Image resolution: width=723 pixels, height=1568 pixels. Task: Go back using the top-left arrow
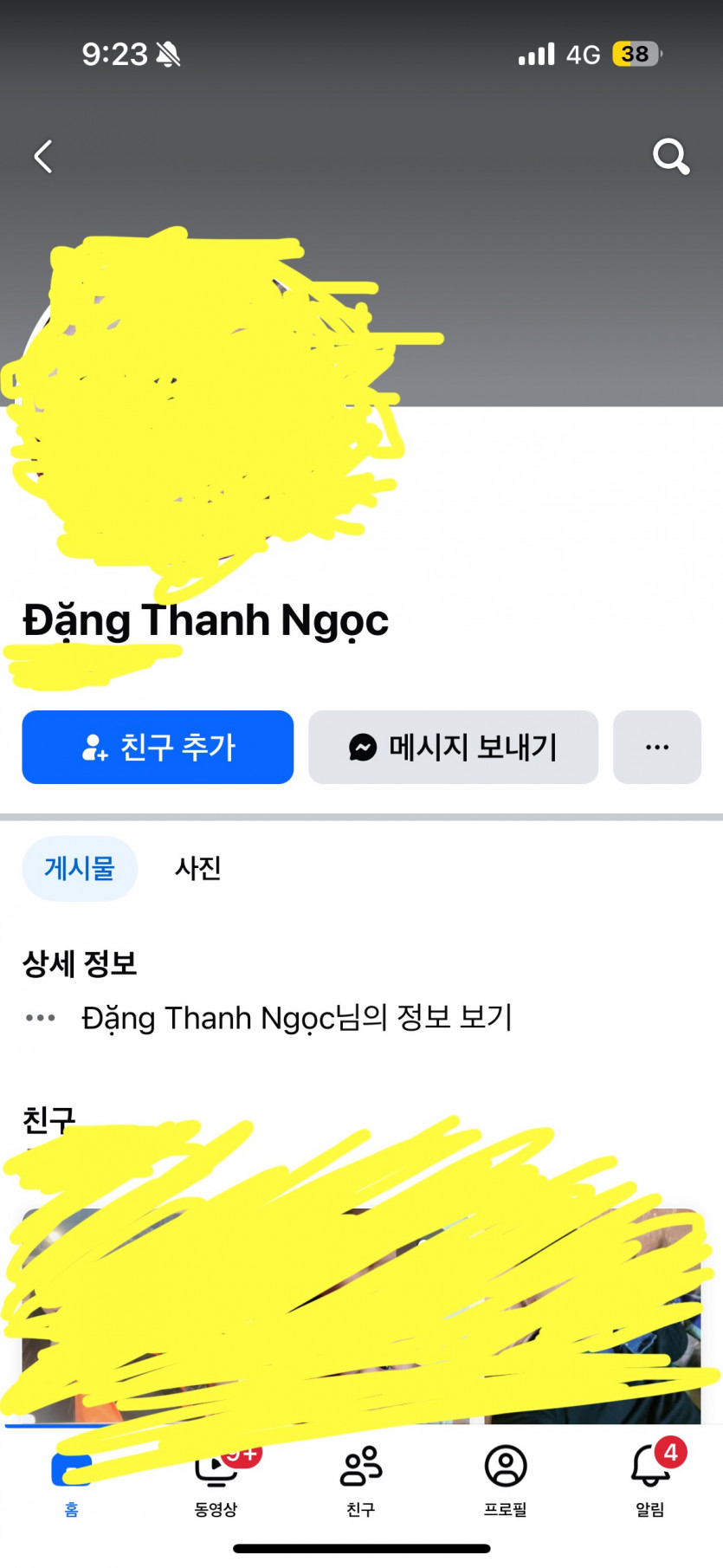pyautogui.click(x=43, y=157)
